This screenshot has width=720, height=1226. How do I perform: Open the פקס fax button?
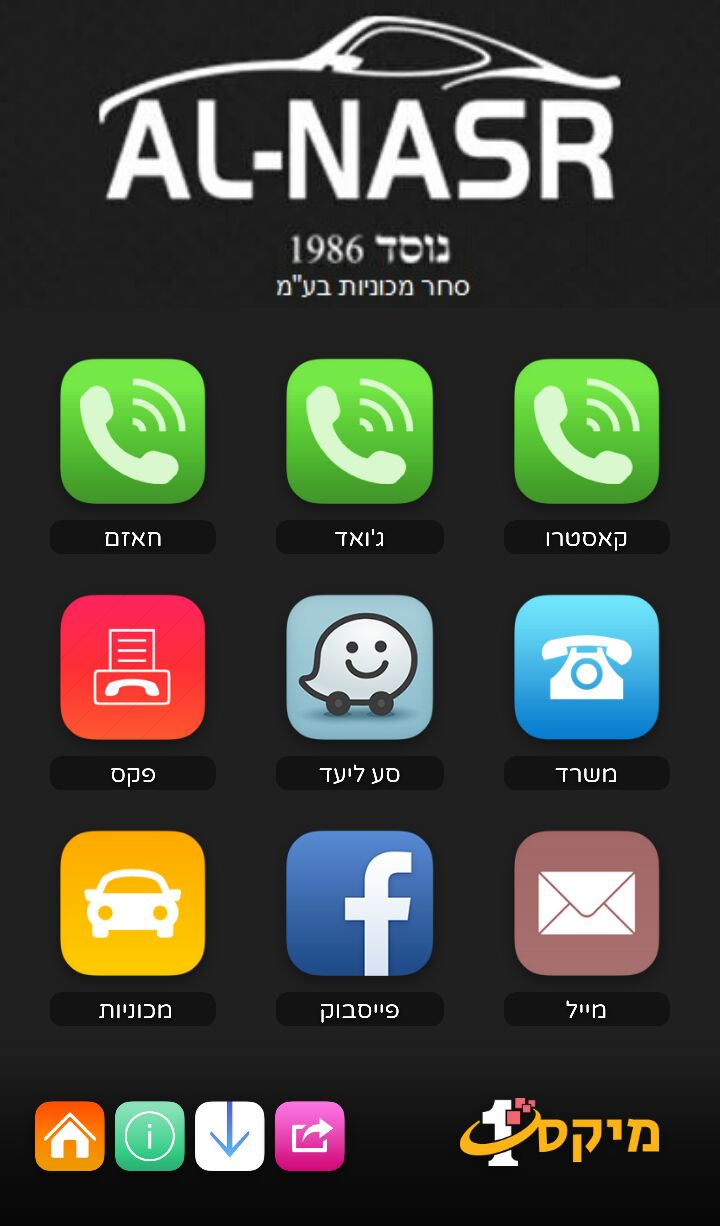pos(133,667)
